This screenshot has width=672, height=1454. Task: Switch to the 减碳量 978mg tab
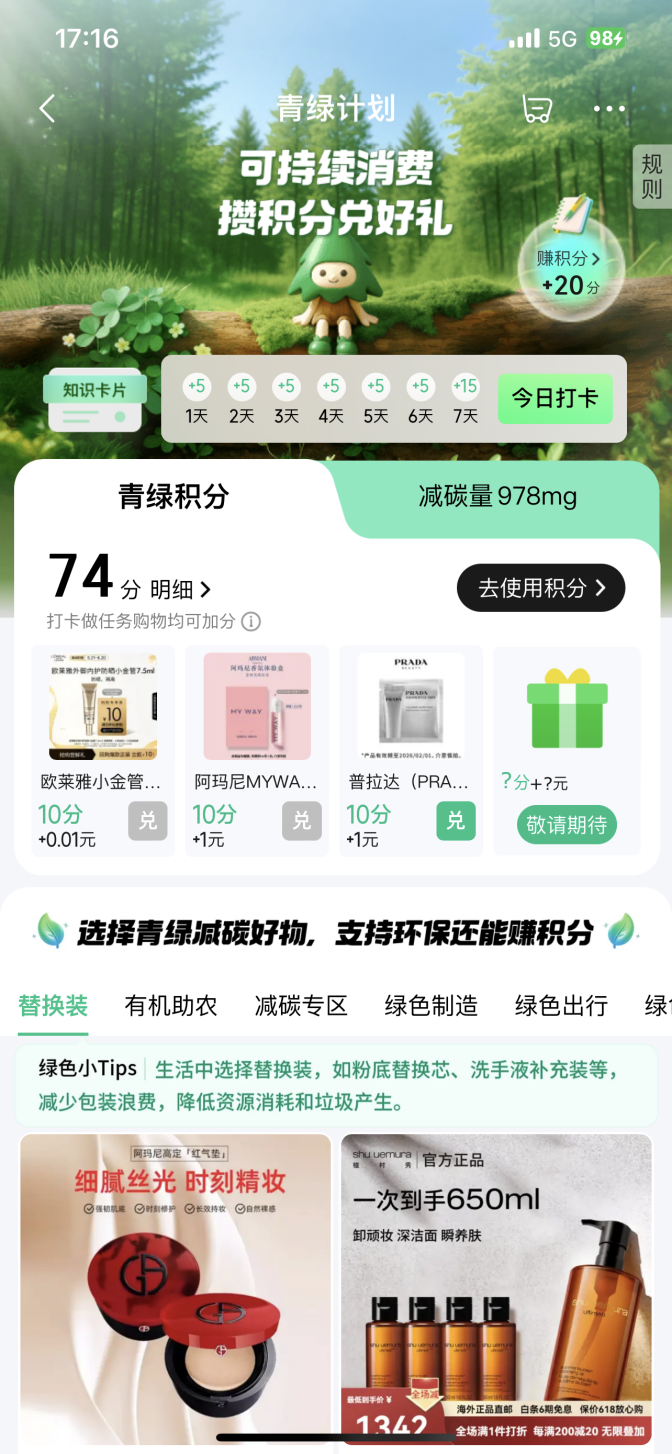497,496
